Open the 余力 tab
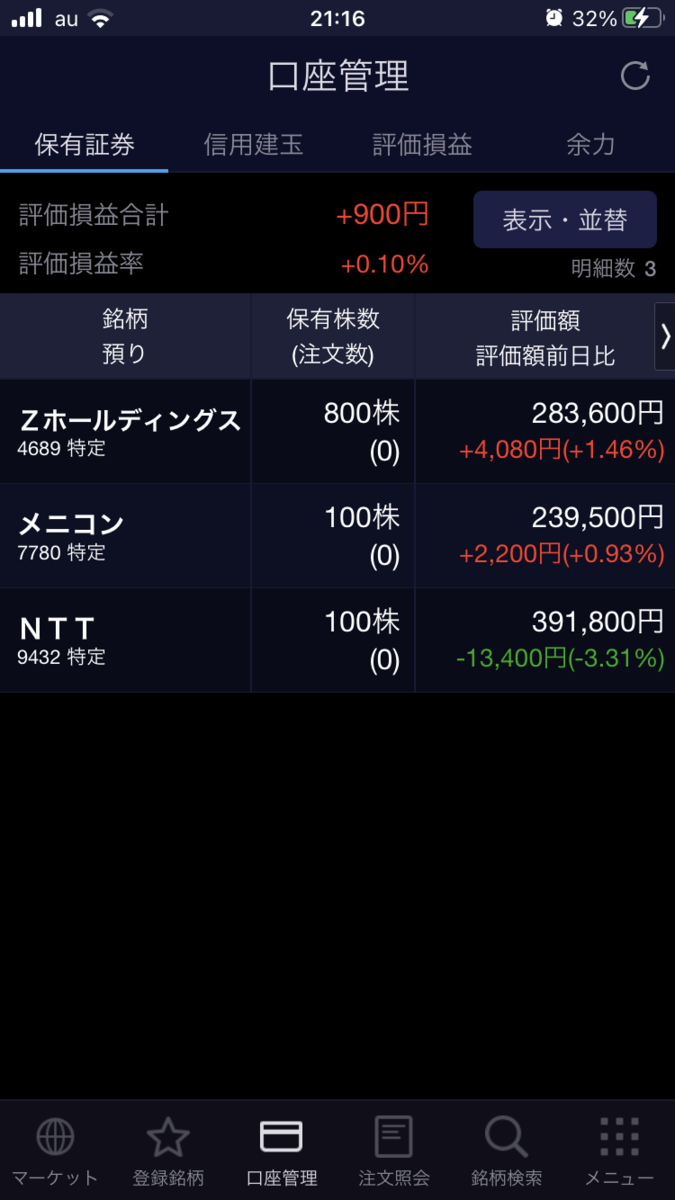675x1200 pixels. point(590,145)
